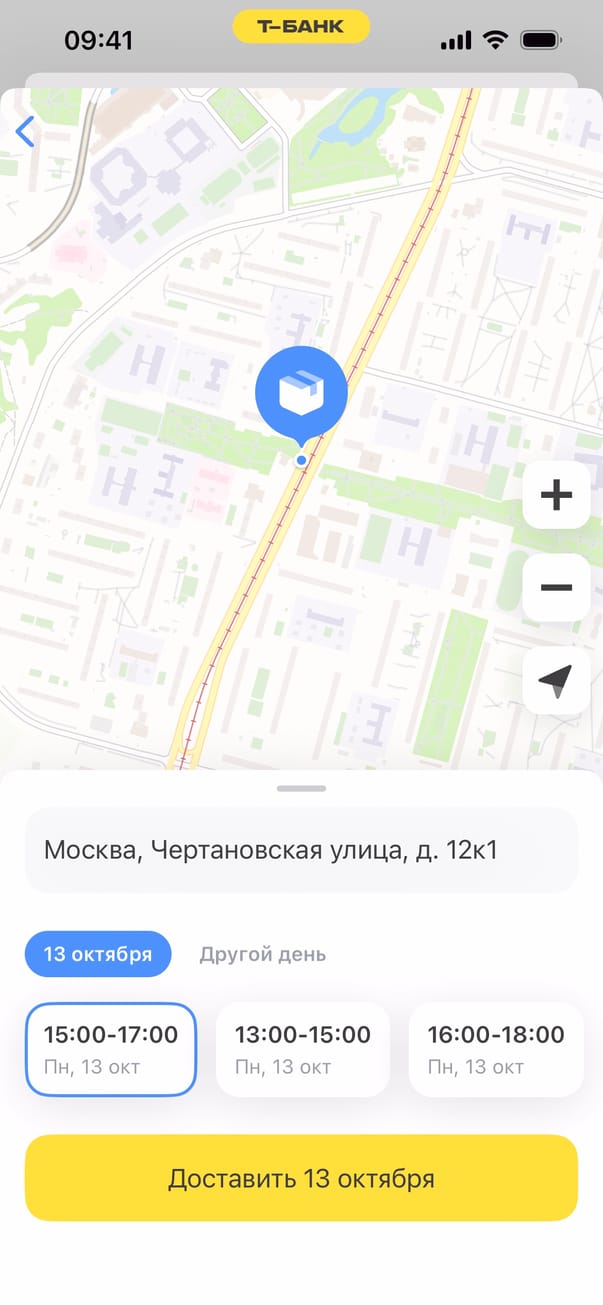Tap the bottom sheet drag handle
Viewport: 603px width, 1305px height.
point(301,788)
